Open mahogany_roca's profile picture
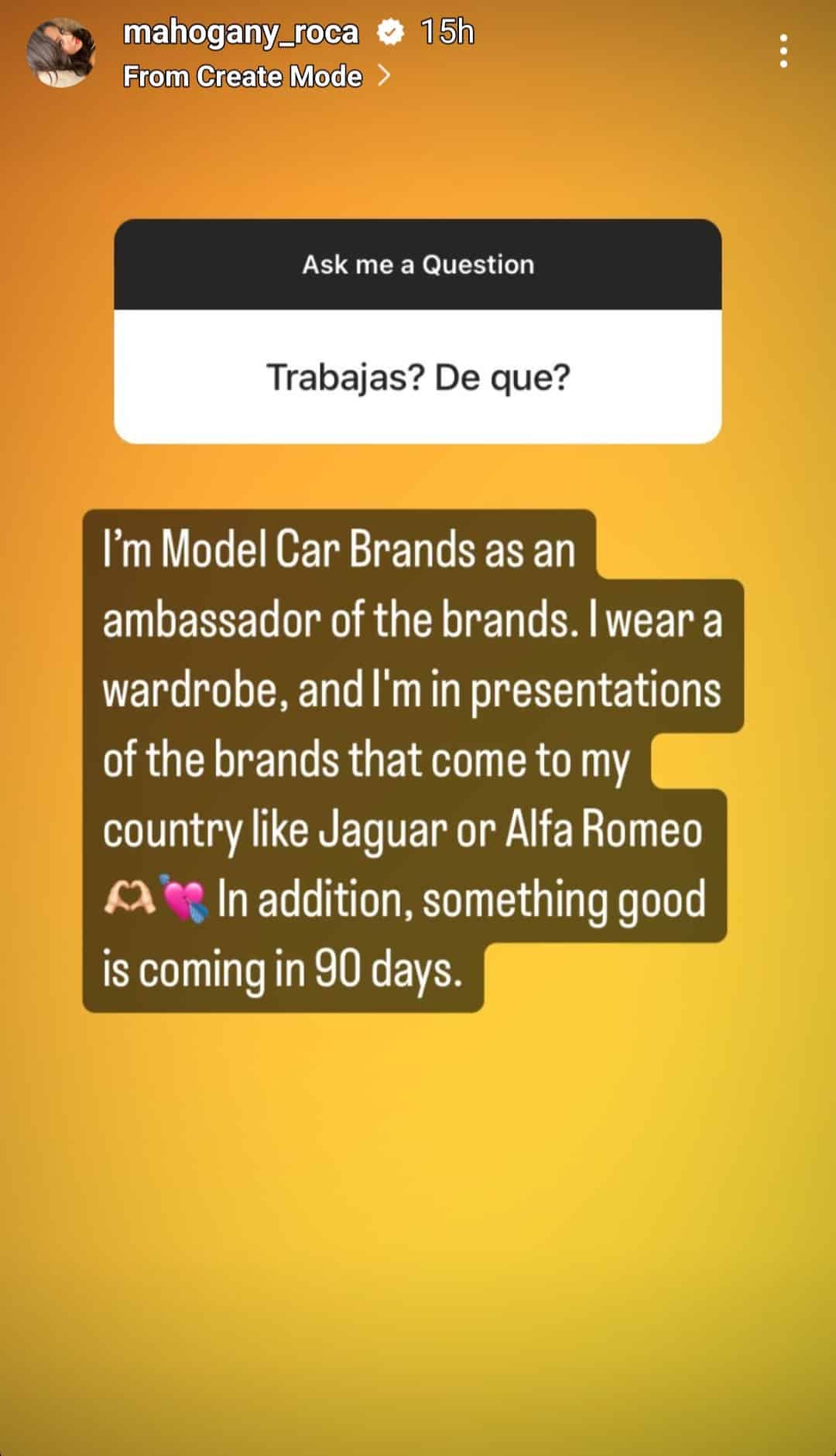Viewport: 836px width, 1456px height. pos(60,53)
